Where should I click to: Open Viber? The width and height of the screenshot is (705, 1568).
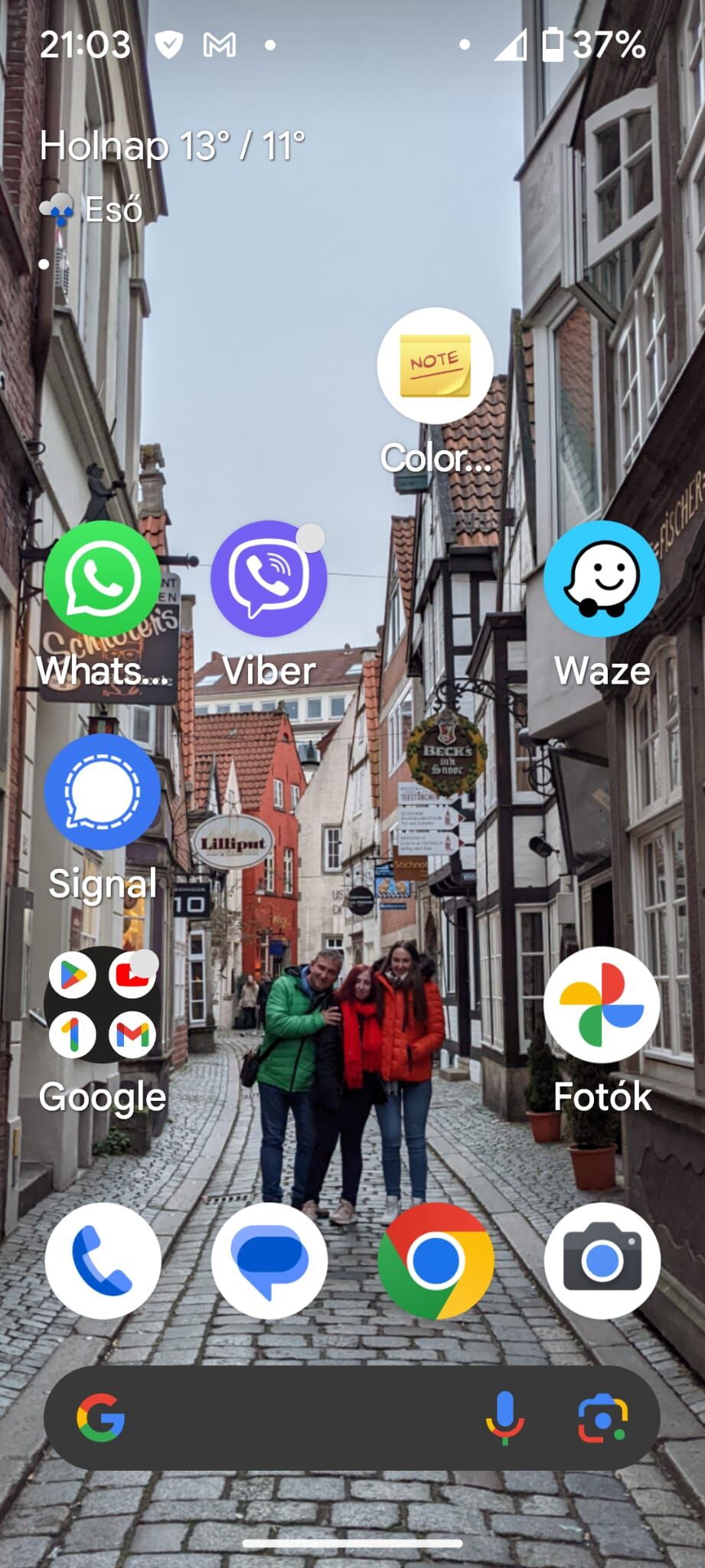point(269,579)
